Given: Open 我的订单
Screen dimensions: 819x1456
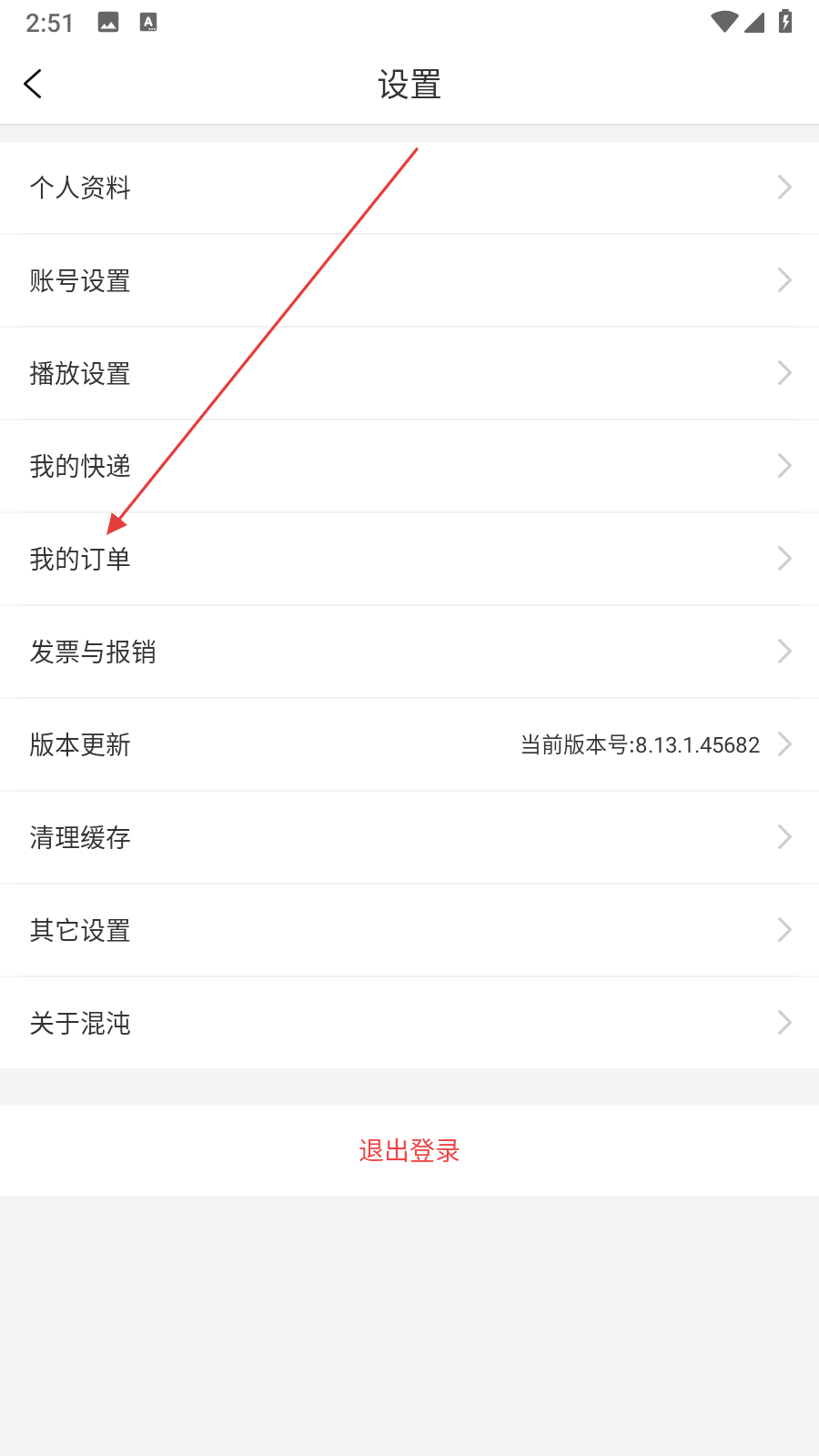Looking at the screenshot, I should [x=409, y=559].
